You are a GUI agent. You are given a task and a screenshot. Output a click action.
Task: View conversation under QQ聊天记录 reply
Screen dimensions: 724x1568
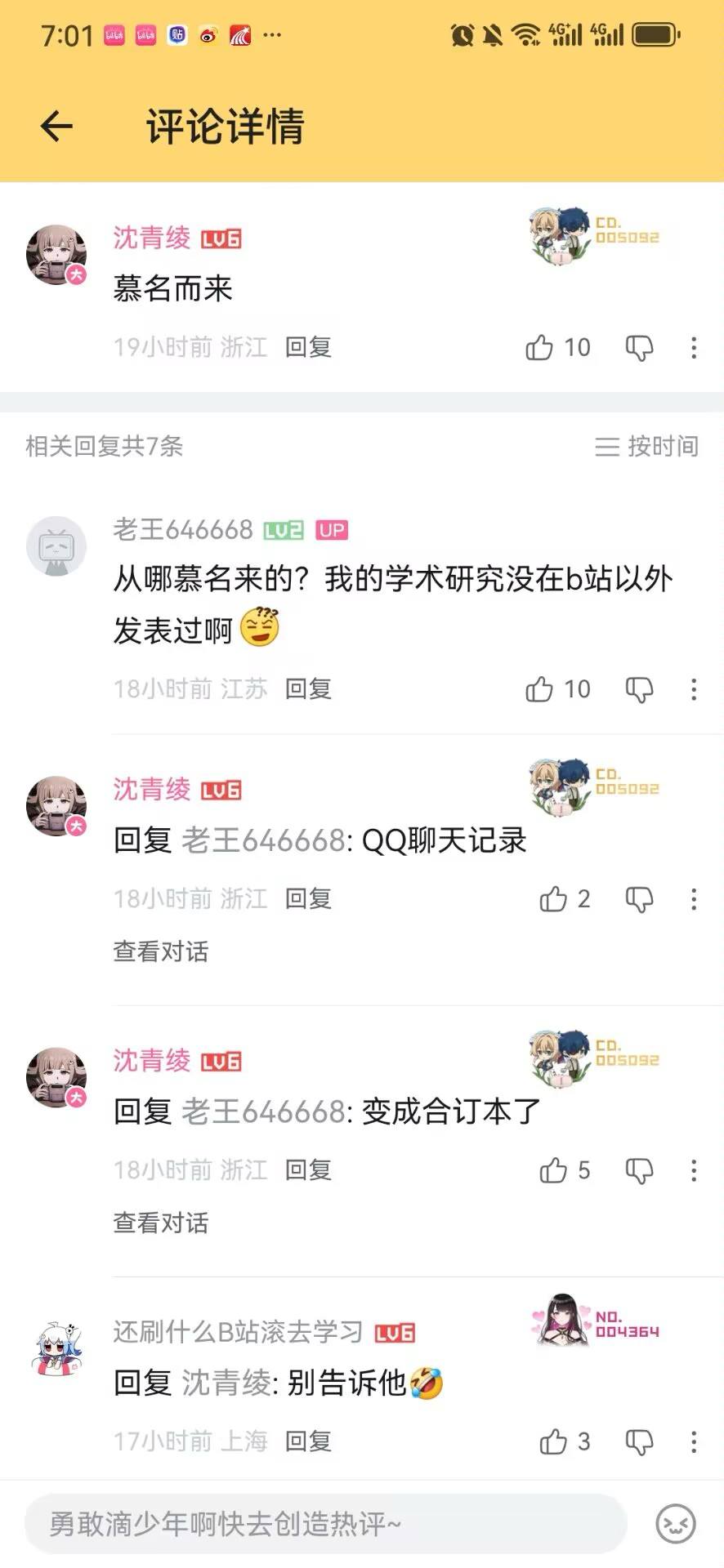[161, 951]
